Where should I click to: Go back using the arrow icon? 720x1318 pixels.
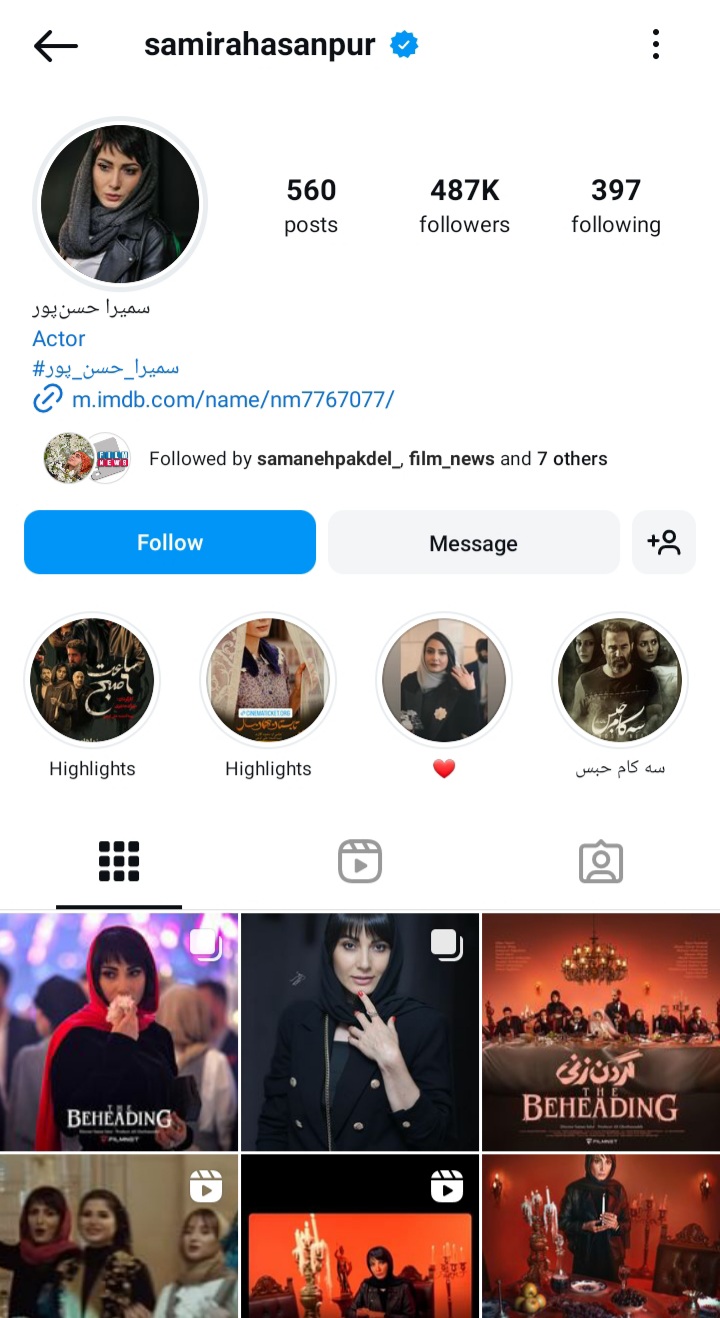click(x=56, y=45)
